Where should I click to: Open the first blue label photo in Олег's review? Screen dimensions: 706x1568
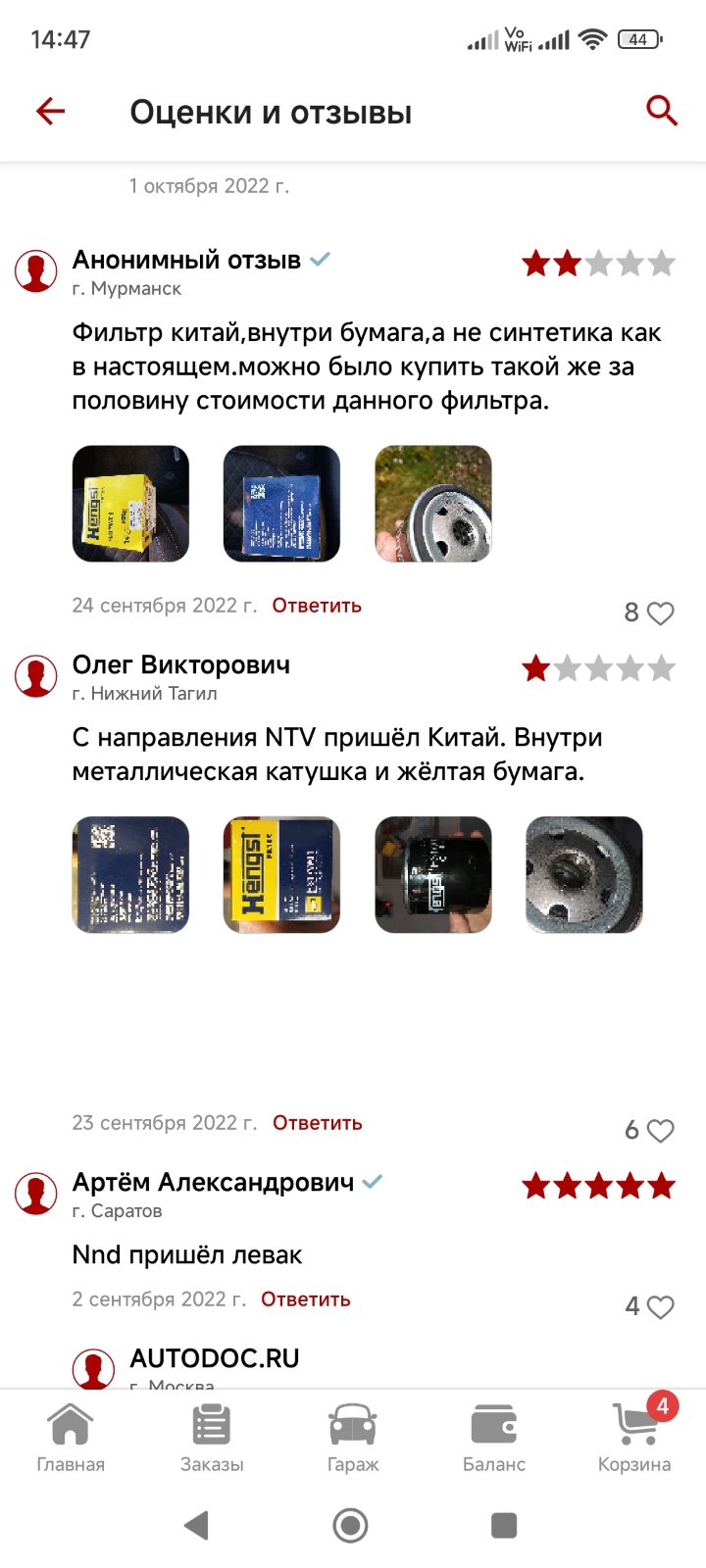tap(130, 874)
